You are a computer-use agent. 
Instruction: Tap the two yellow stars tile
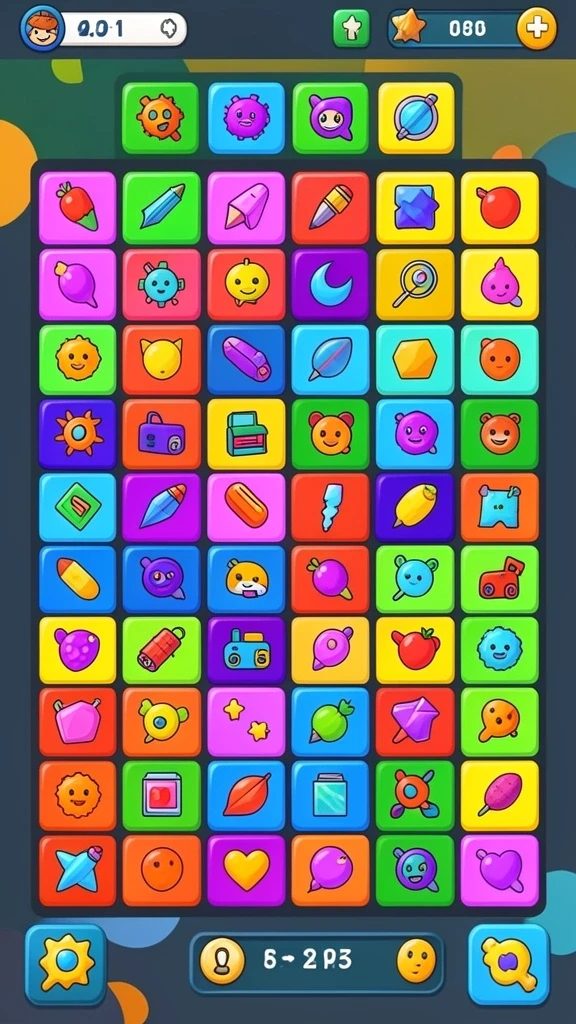(x=246, y=721)
